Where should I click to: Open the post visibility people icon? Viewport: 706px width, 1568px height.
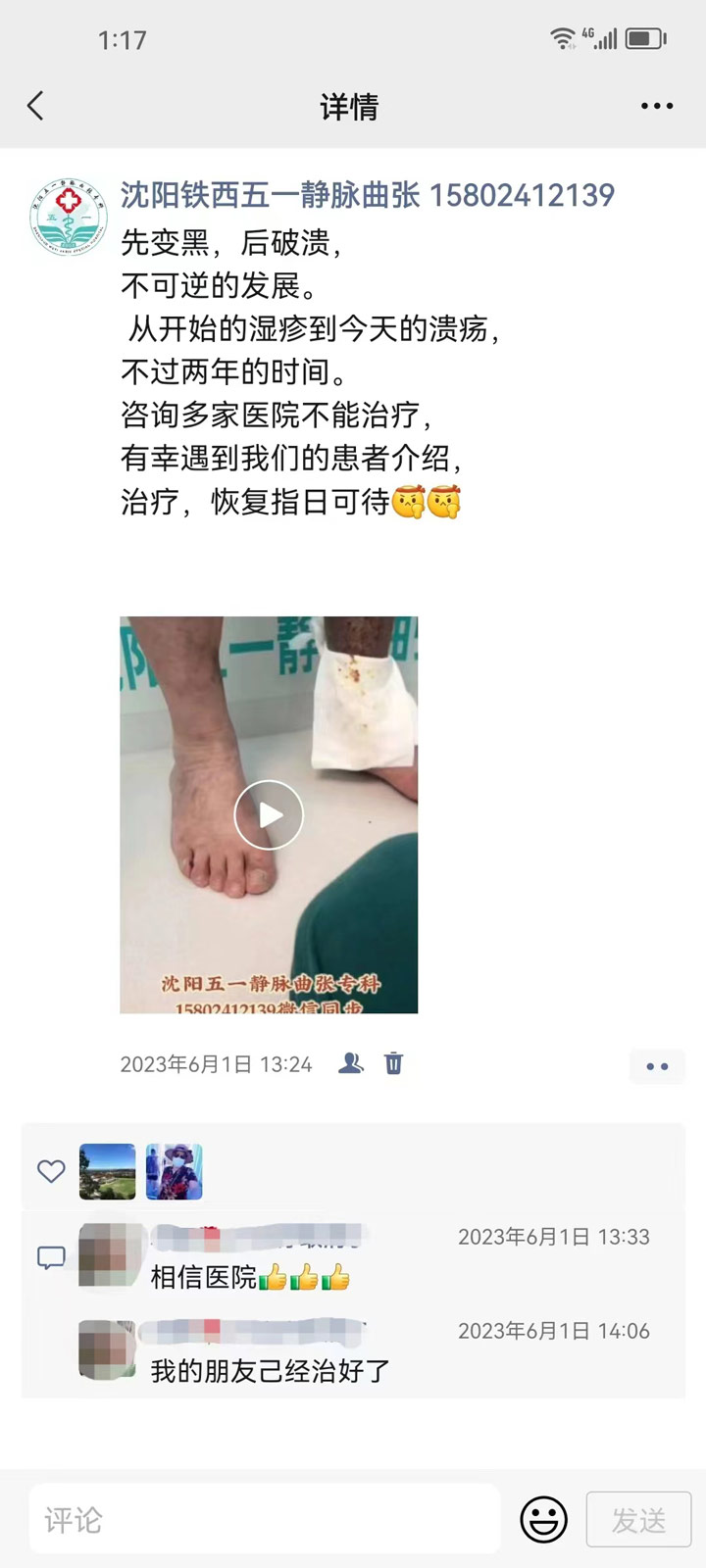[351, 1063]
